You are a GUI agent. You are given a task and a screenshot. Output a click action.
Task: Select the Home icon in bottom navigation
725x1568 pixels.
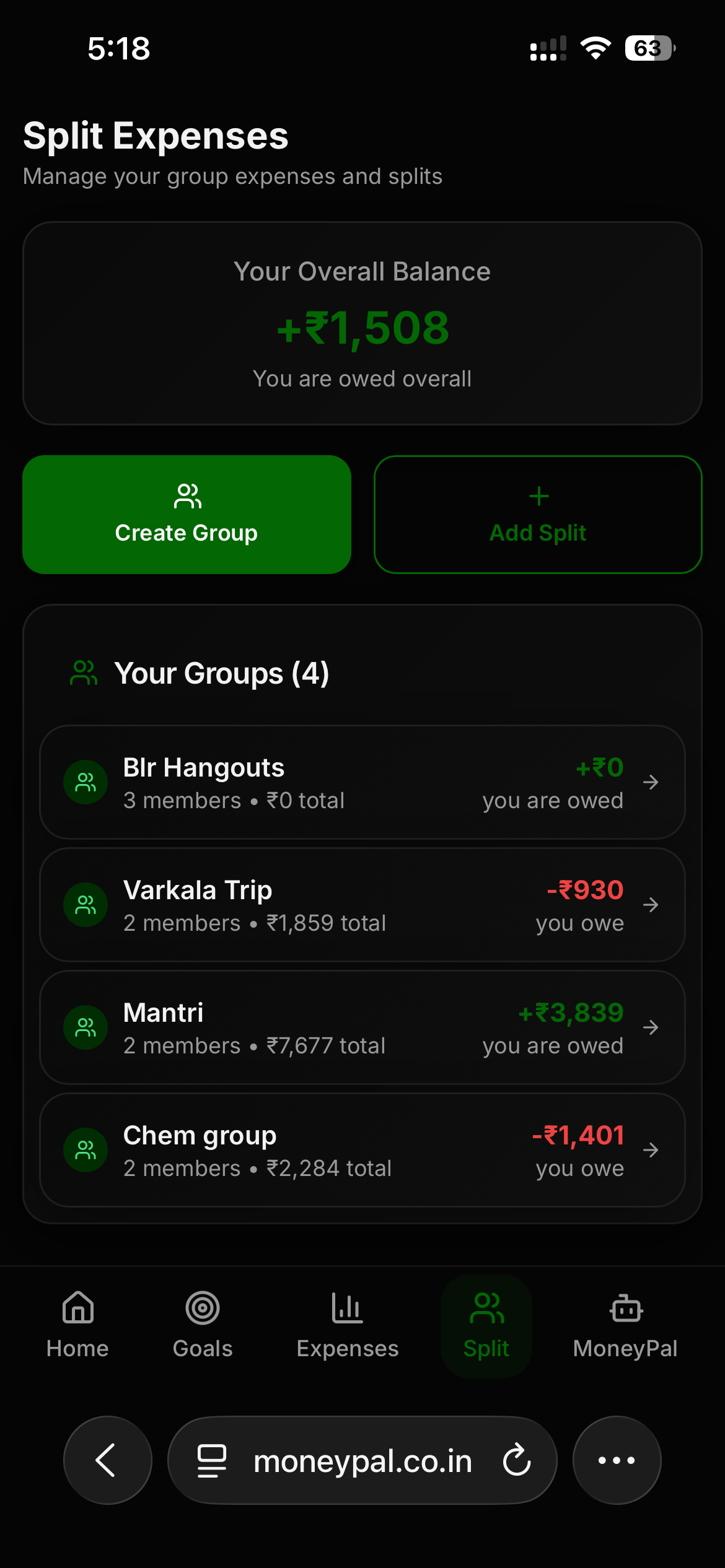click(77, 1309)
